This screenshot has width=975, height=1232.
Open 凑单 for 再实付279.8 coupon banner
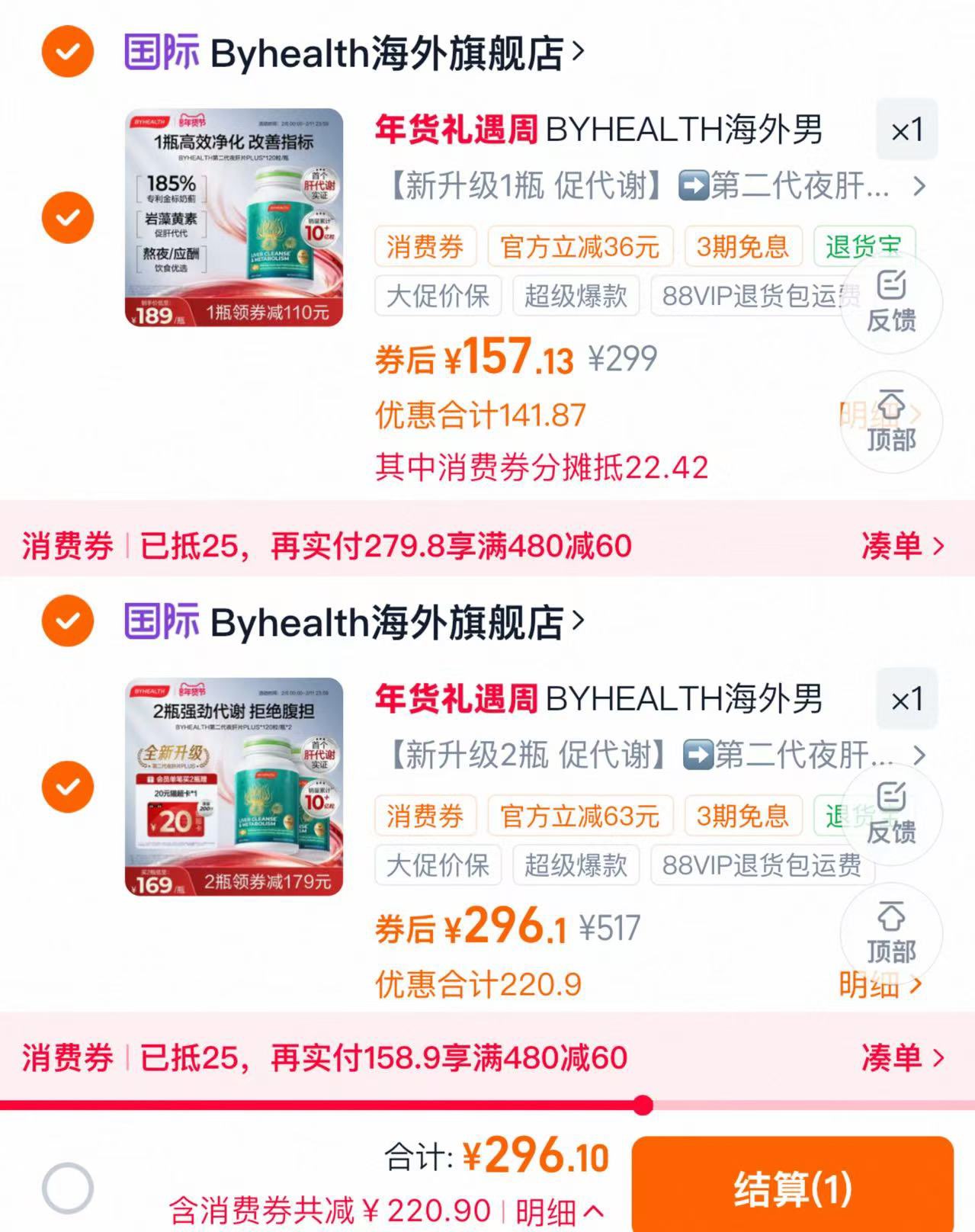click(902, 546)
